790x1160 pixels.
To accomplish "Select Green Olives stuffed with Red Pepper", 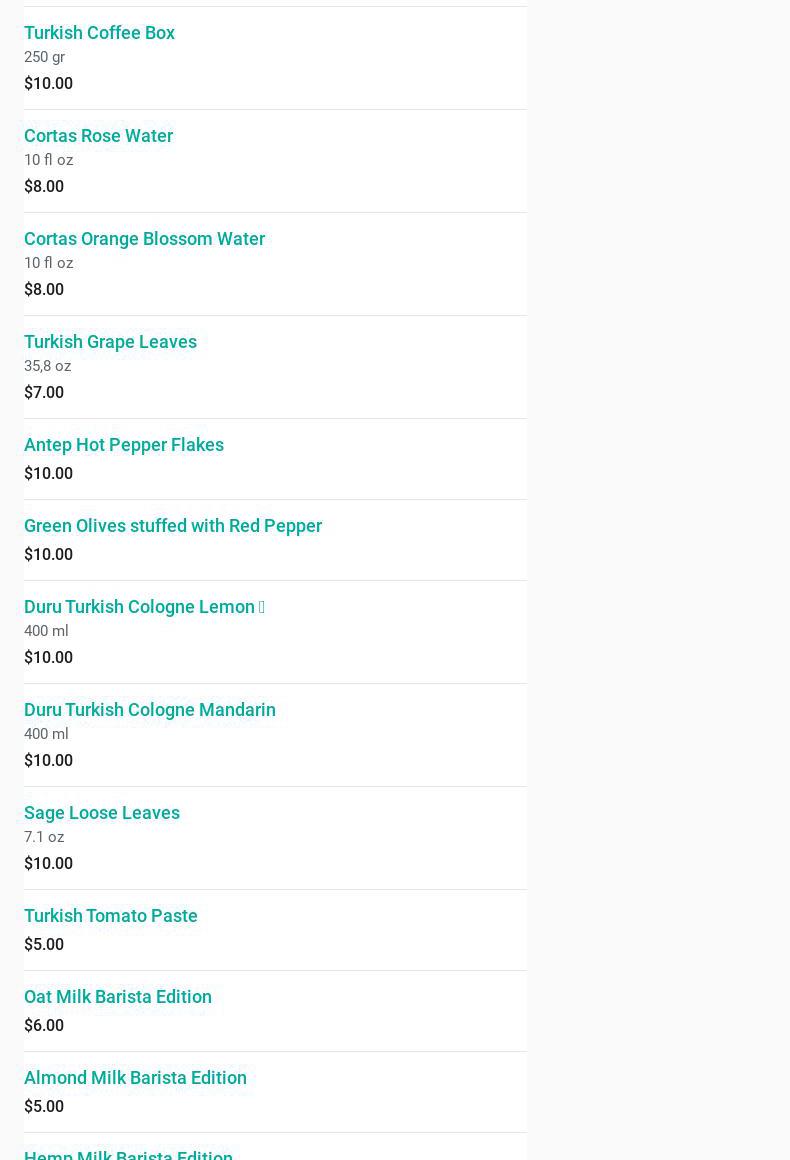I will tap(173, 526).
